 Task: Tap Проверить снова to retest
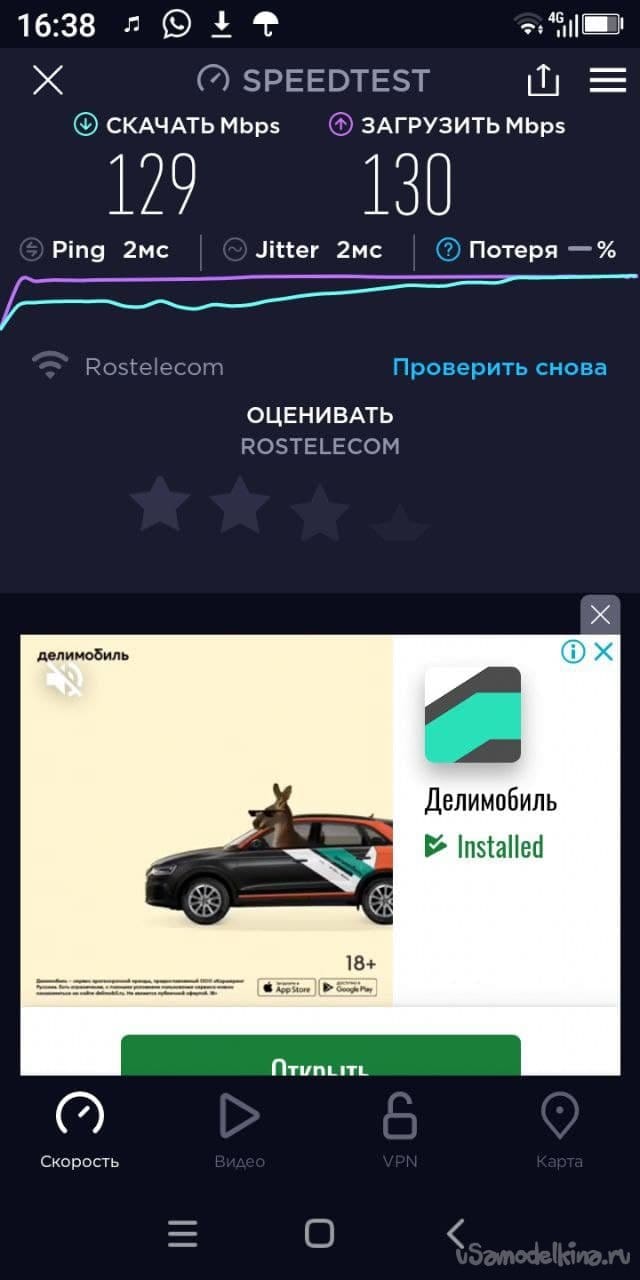(499, 367)
